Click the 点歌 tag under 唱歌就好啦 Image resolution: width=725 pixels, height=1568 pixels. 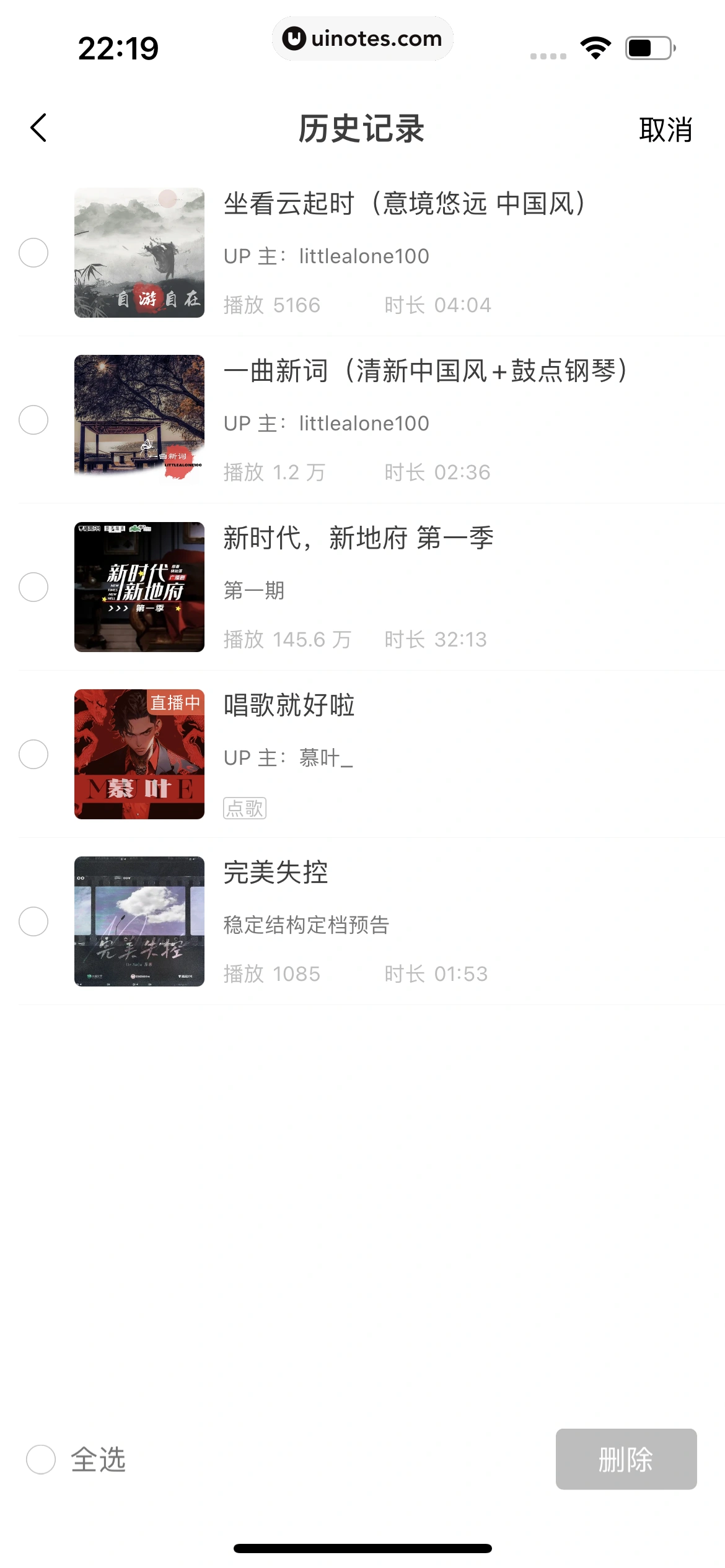[245, 808]
